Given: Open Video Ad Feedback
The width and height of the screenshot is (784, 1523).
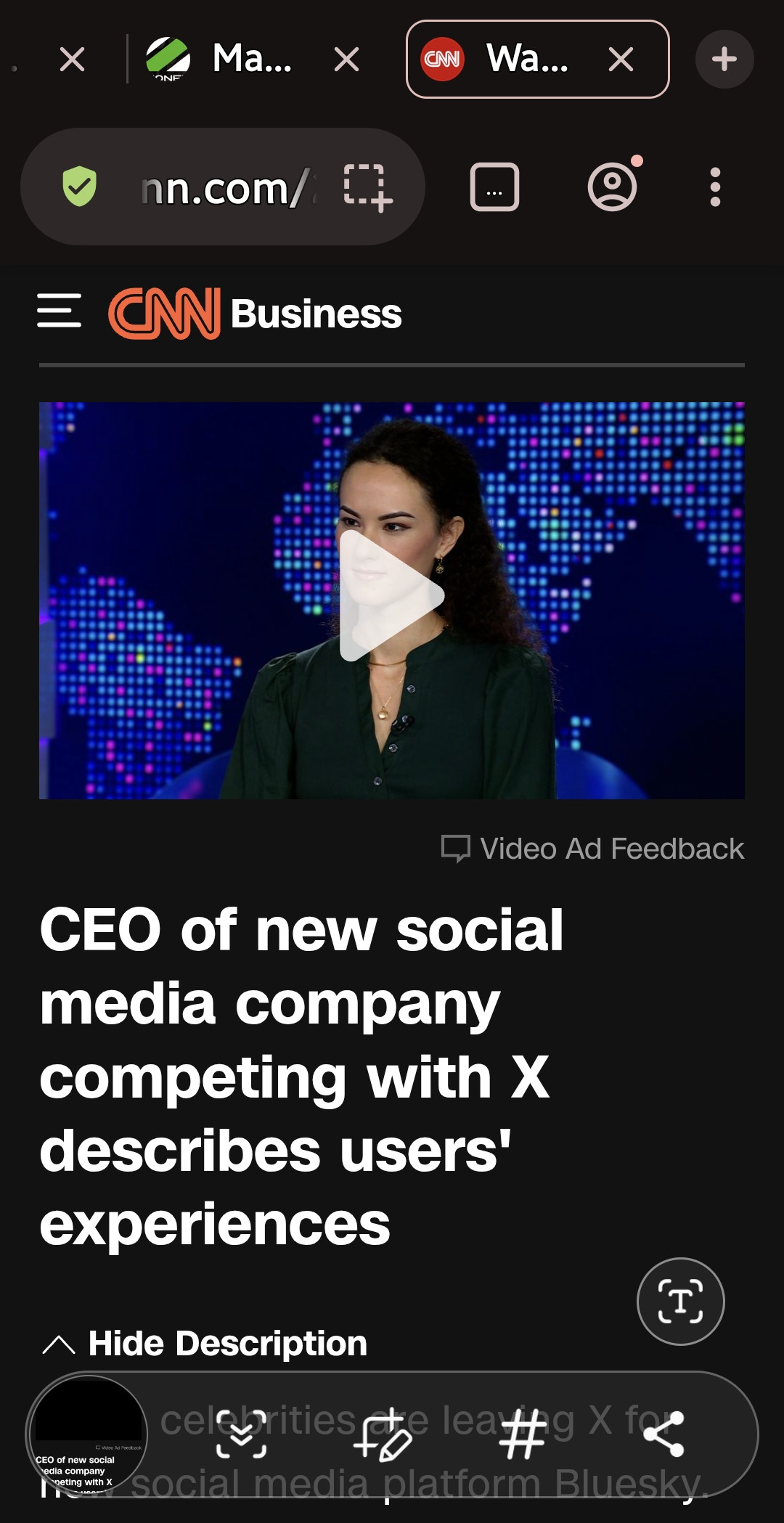Looking at the screenshot, I should point(593,849).
